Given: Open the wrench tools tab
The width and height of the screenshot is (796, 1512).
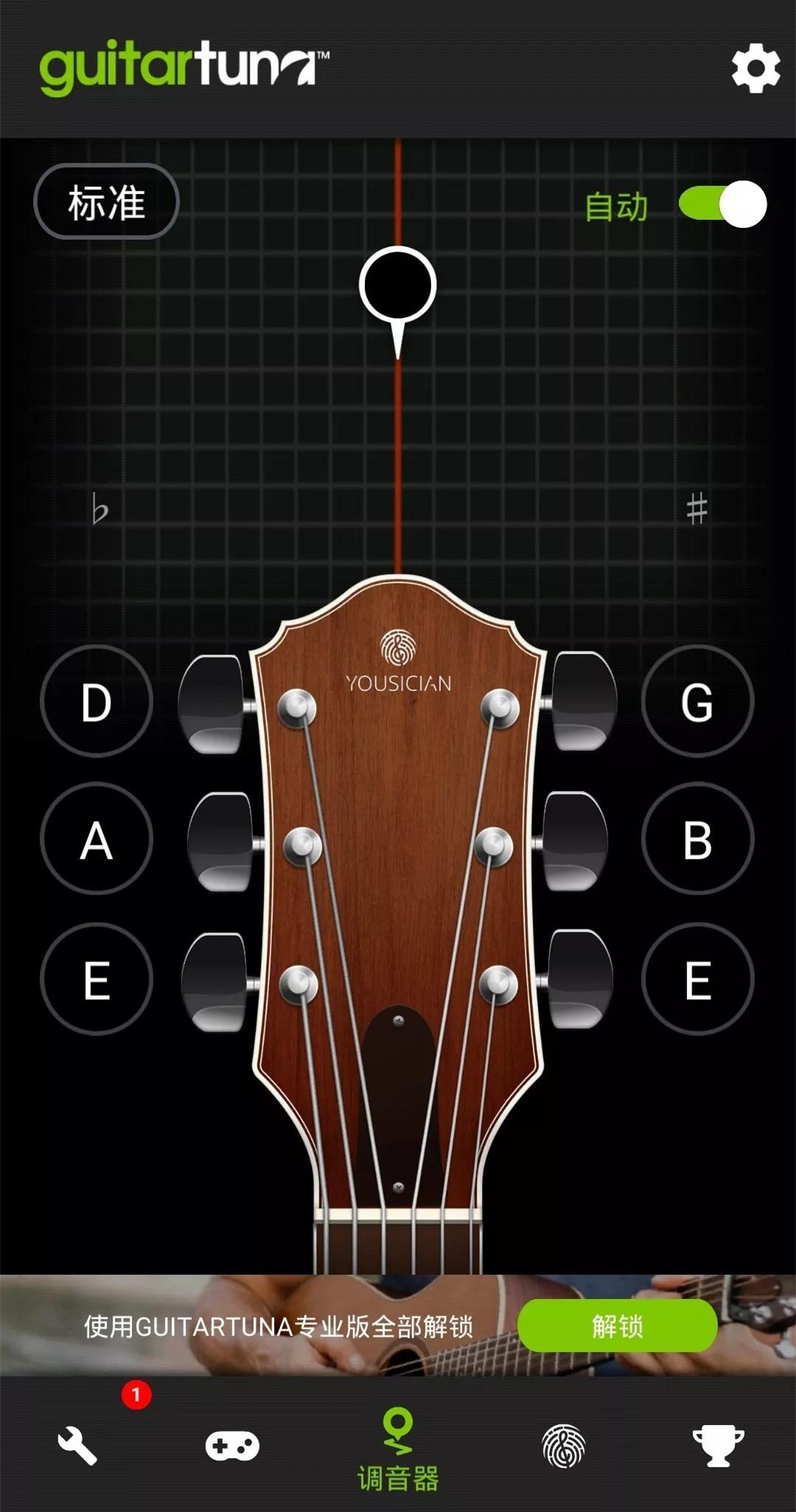Looking at the screenshot, I should click(x=78, y=1445).
